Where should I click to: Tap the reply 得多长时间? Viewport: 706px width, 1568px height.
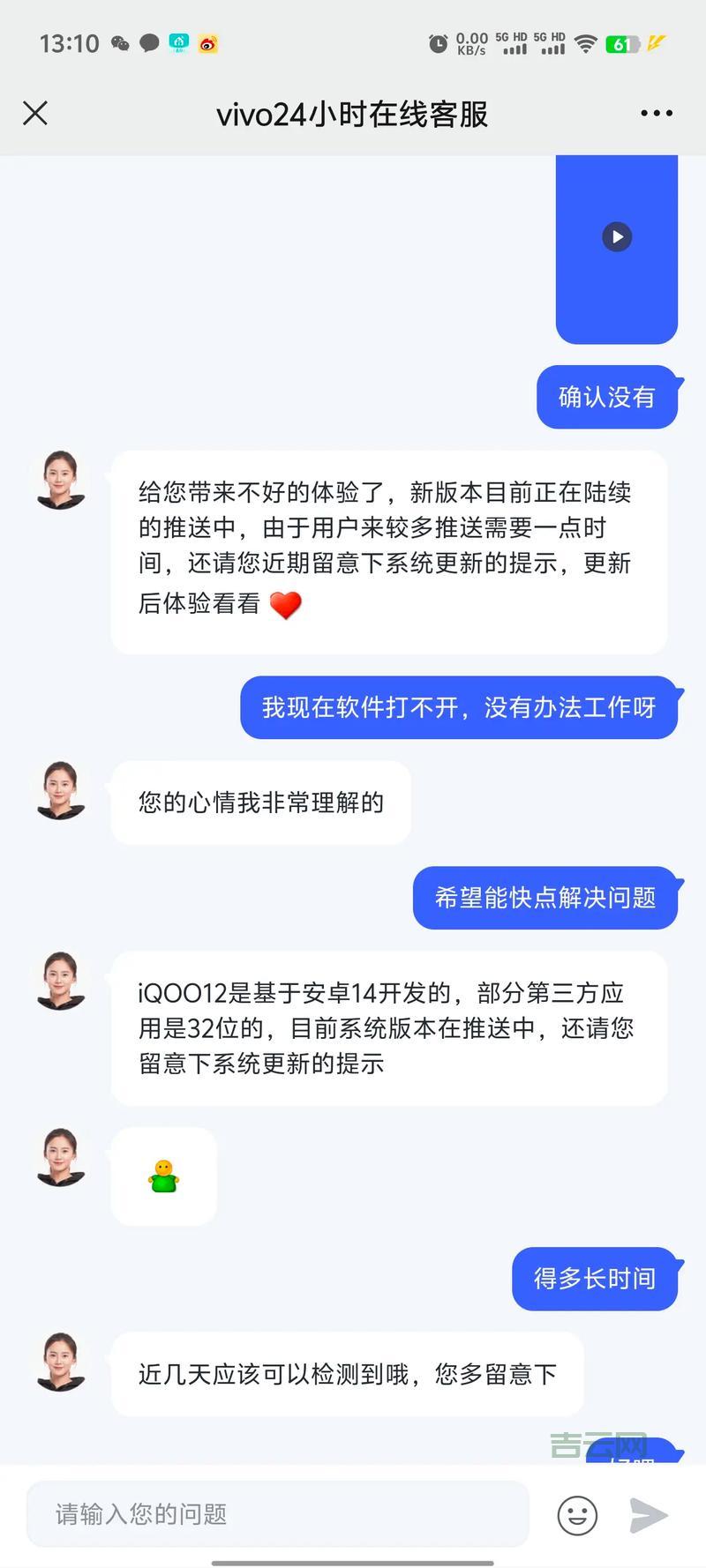tap(596, 1279)
